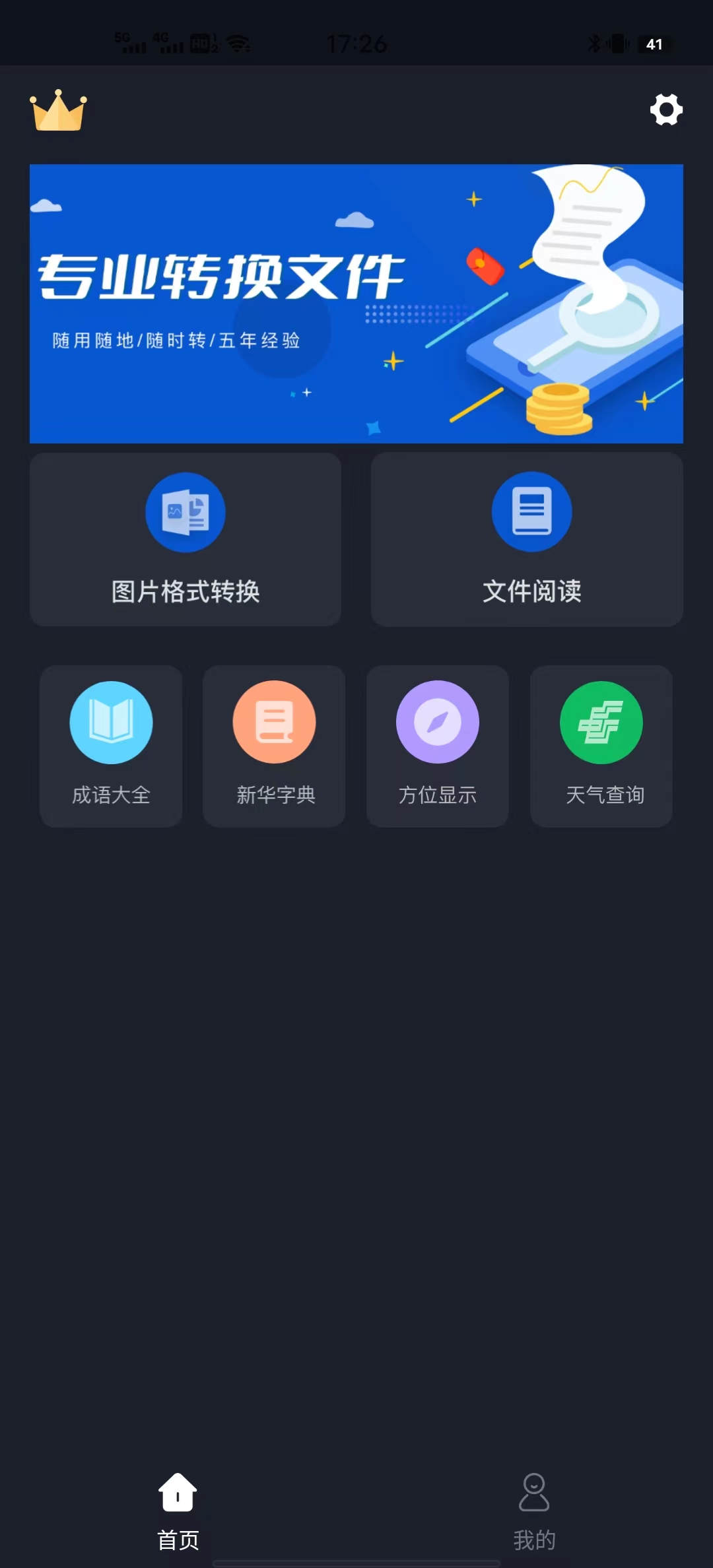Tap the 方位显示 text label
The image size is (713, 1568).
pos(438,796)
